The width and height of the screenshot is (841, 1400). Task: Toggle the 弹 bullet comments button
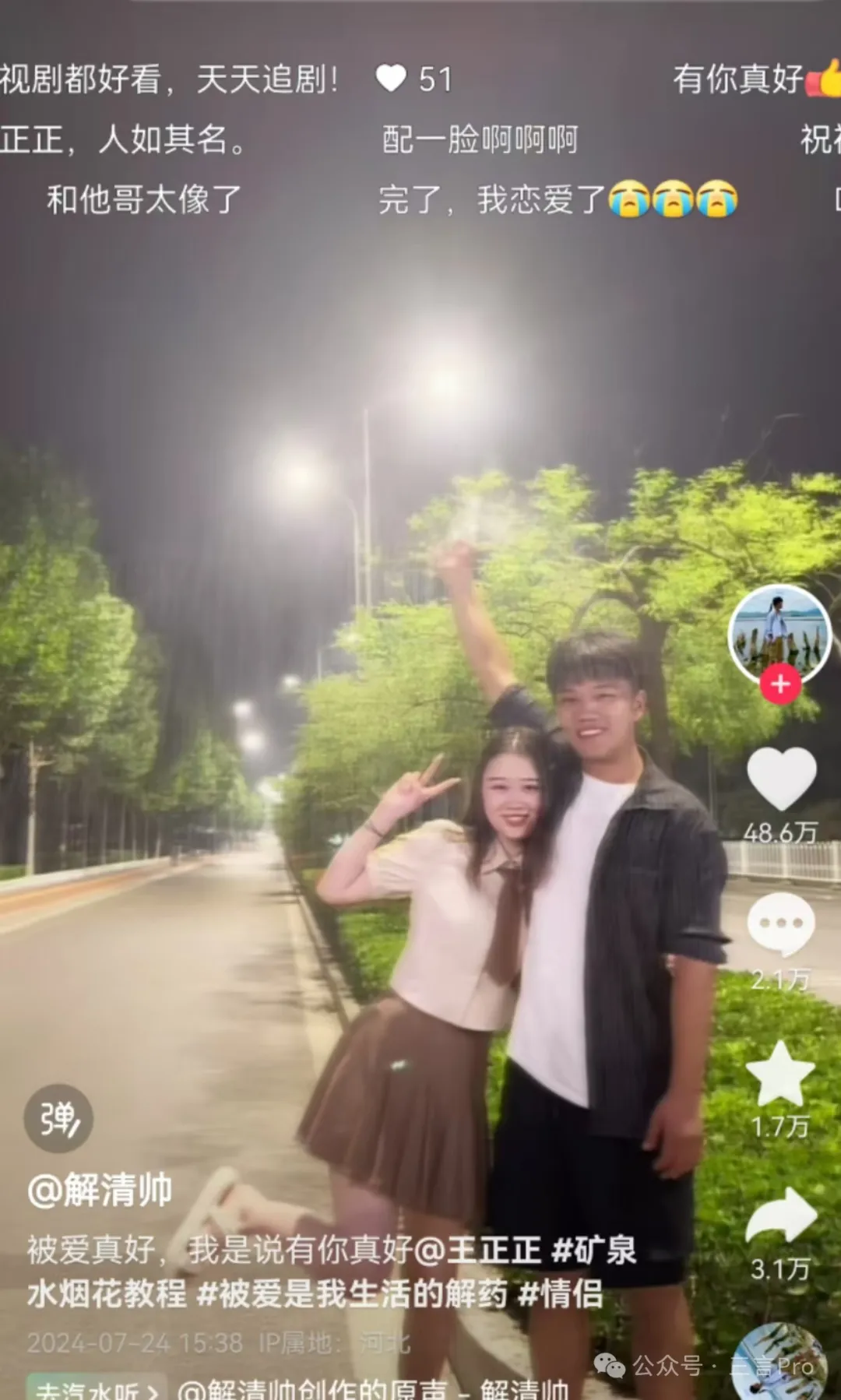click(x=58, y=1119)
